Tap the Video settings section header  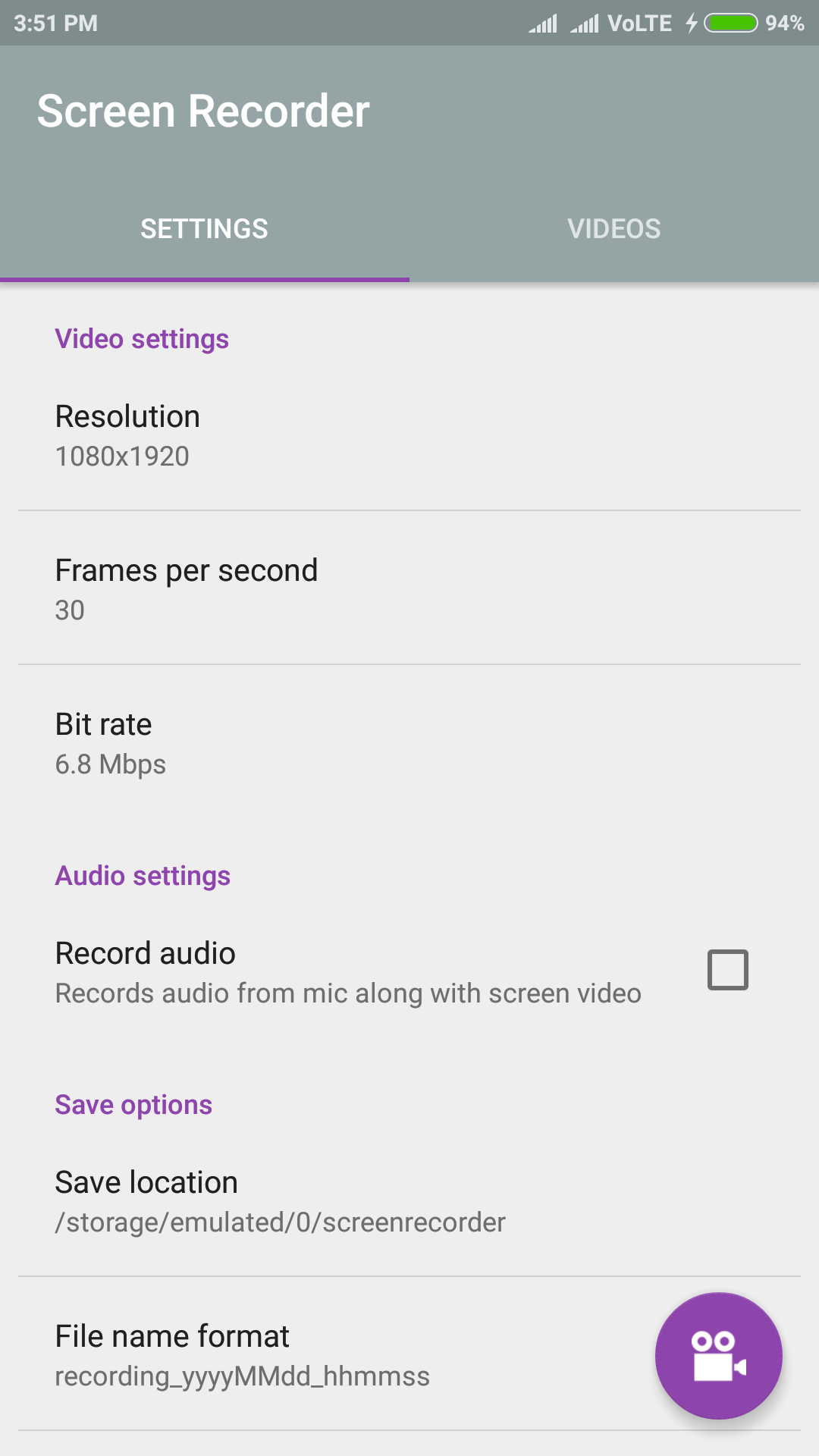tap(141, 339)
